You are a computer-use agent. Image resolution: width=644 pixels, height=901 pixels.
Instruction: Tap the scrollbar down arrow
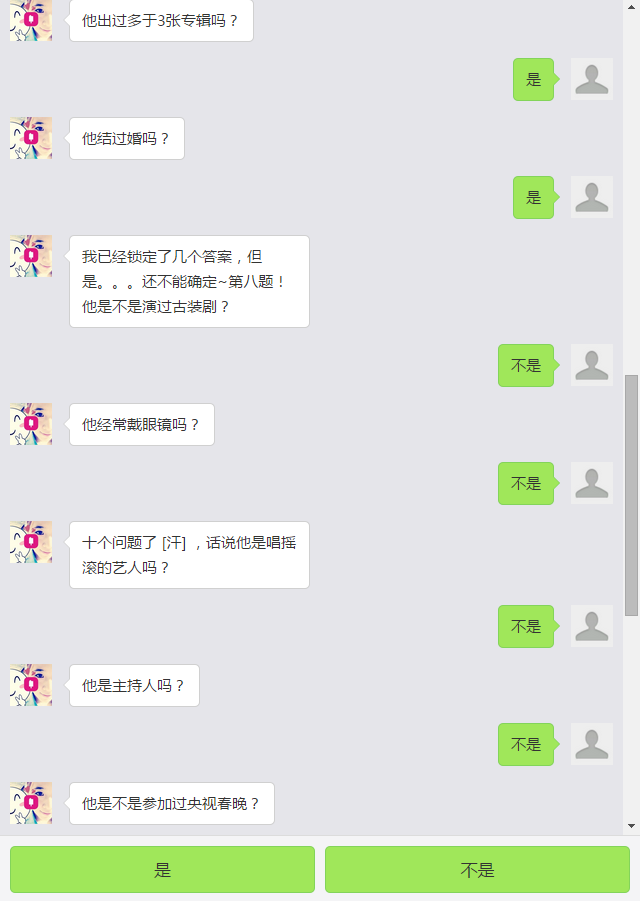pos(631,826)
